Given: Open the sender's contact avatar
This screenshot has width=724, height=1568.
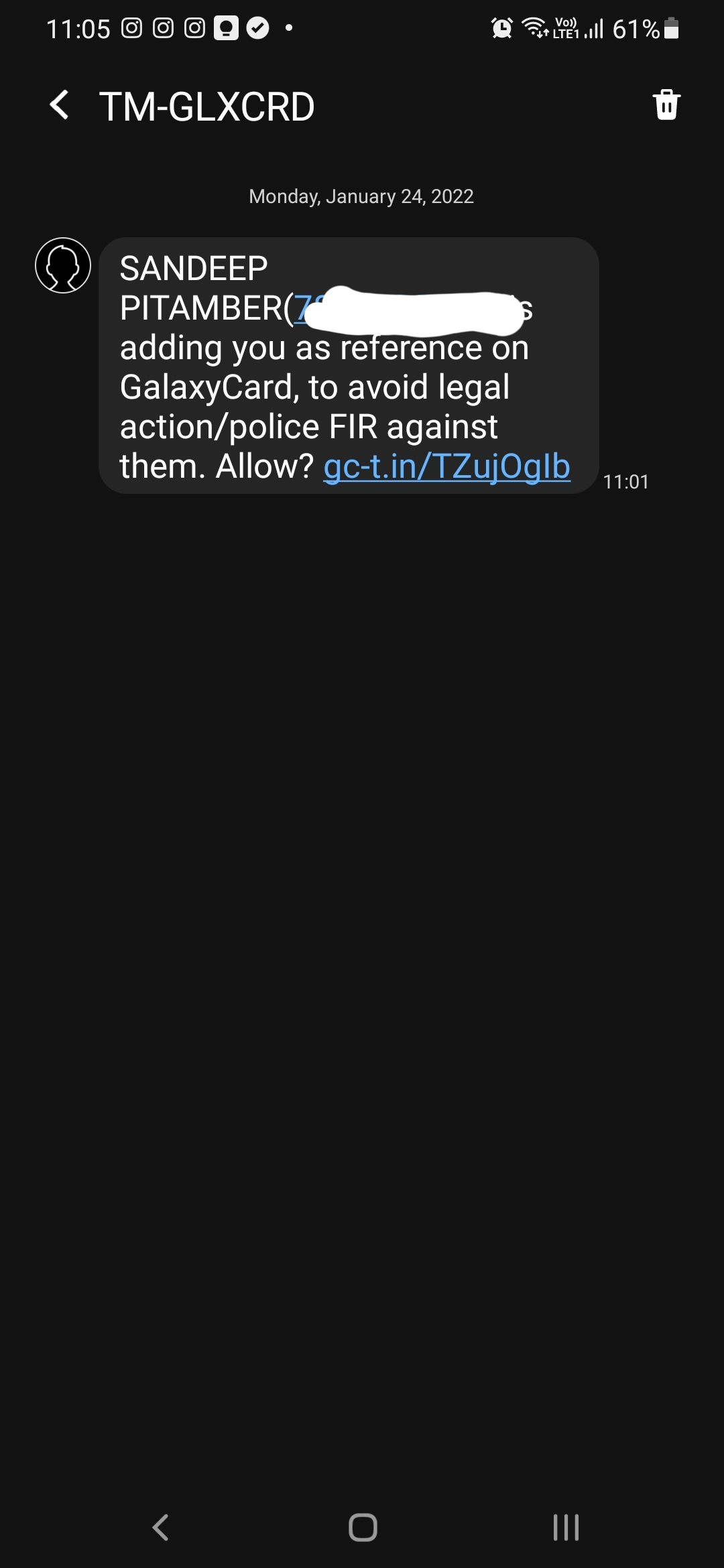Looking at the screenshot, I should pyautogui.click(x=63, y=265).
